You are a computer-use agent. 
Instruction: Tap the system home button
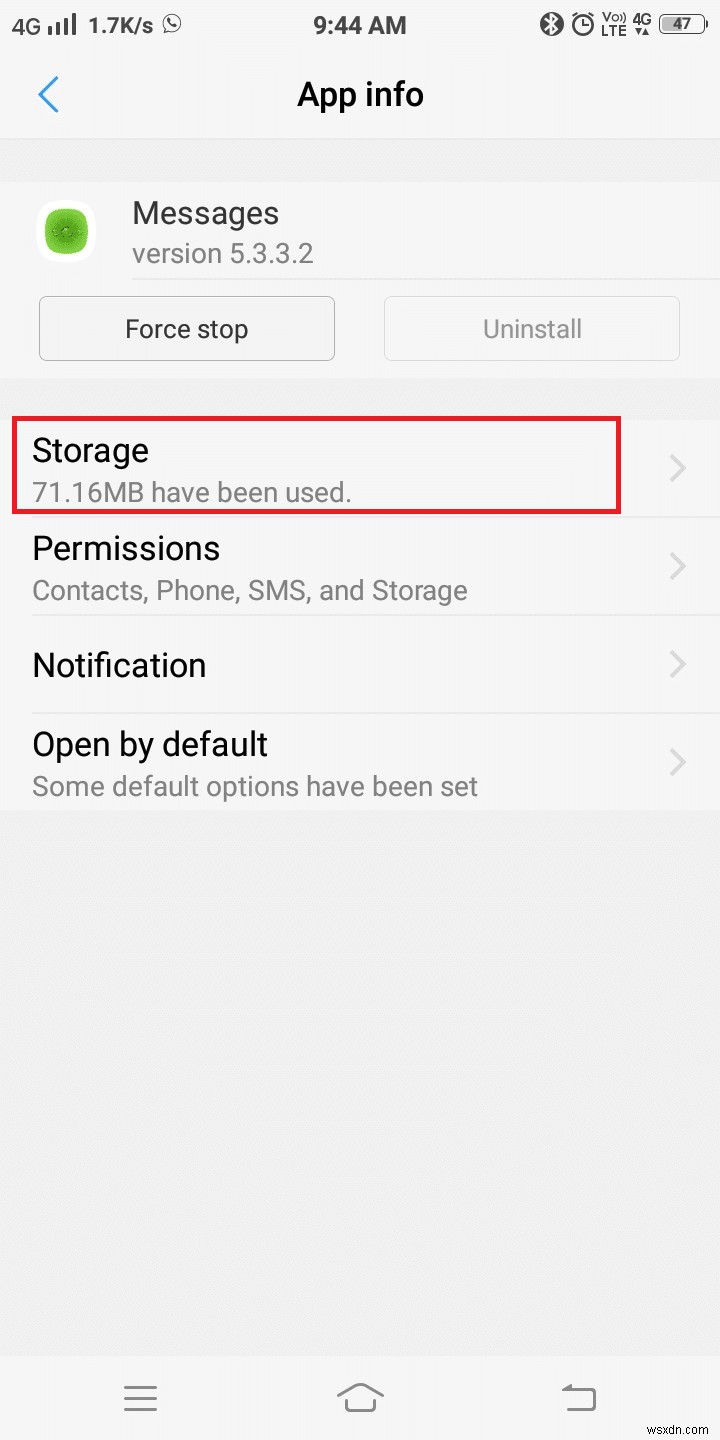pyautogui.click(x=360, y=1397)
